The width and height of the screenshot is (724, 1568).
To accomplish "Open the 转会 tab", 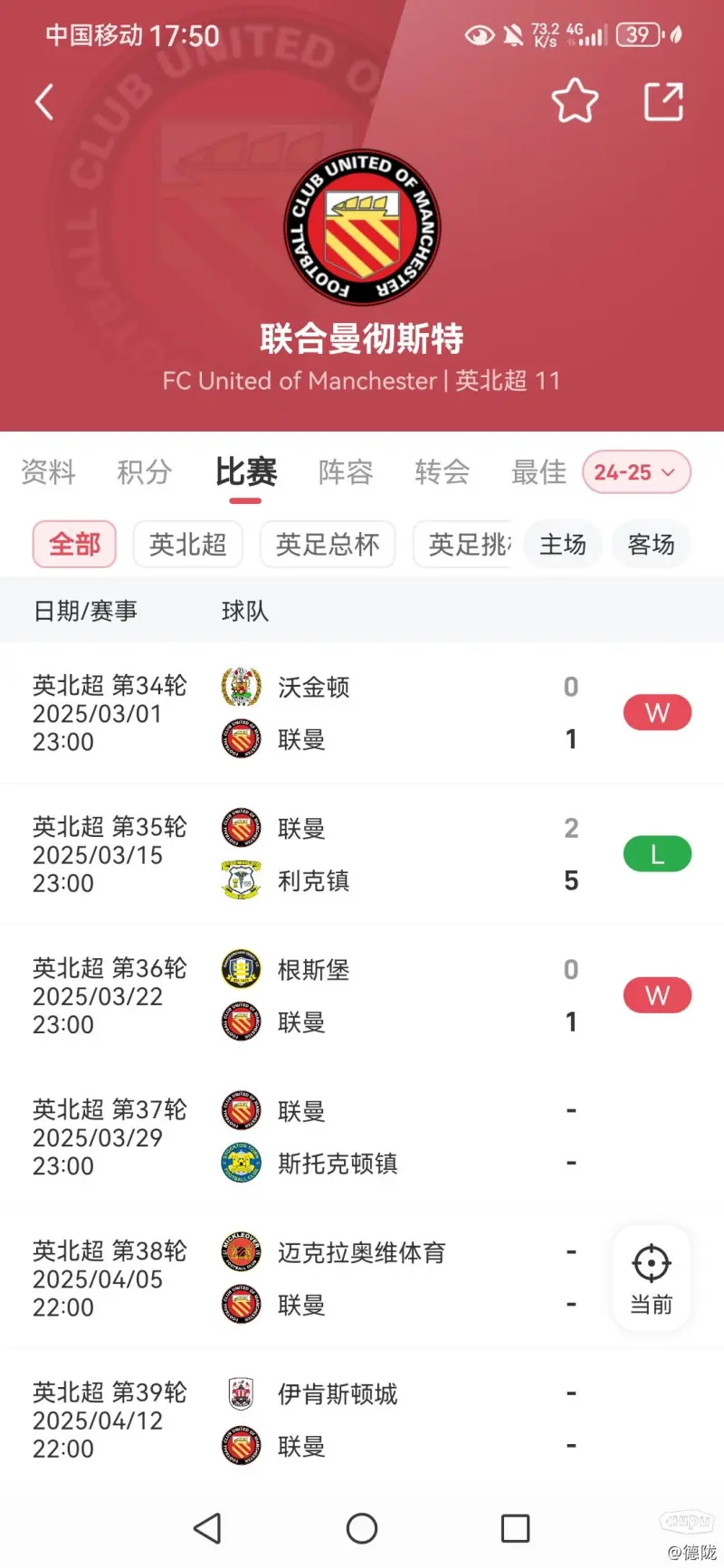I will (442, 471).
